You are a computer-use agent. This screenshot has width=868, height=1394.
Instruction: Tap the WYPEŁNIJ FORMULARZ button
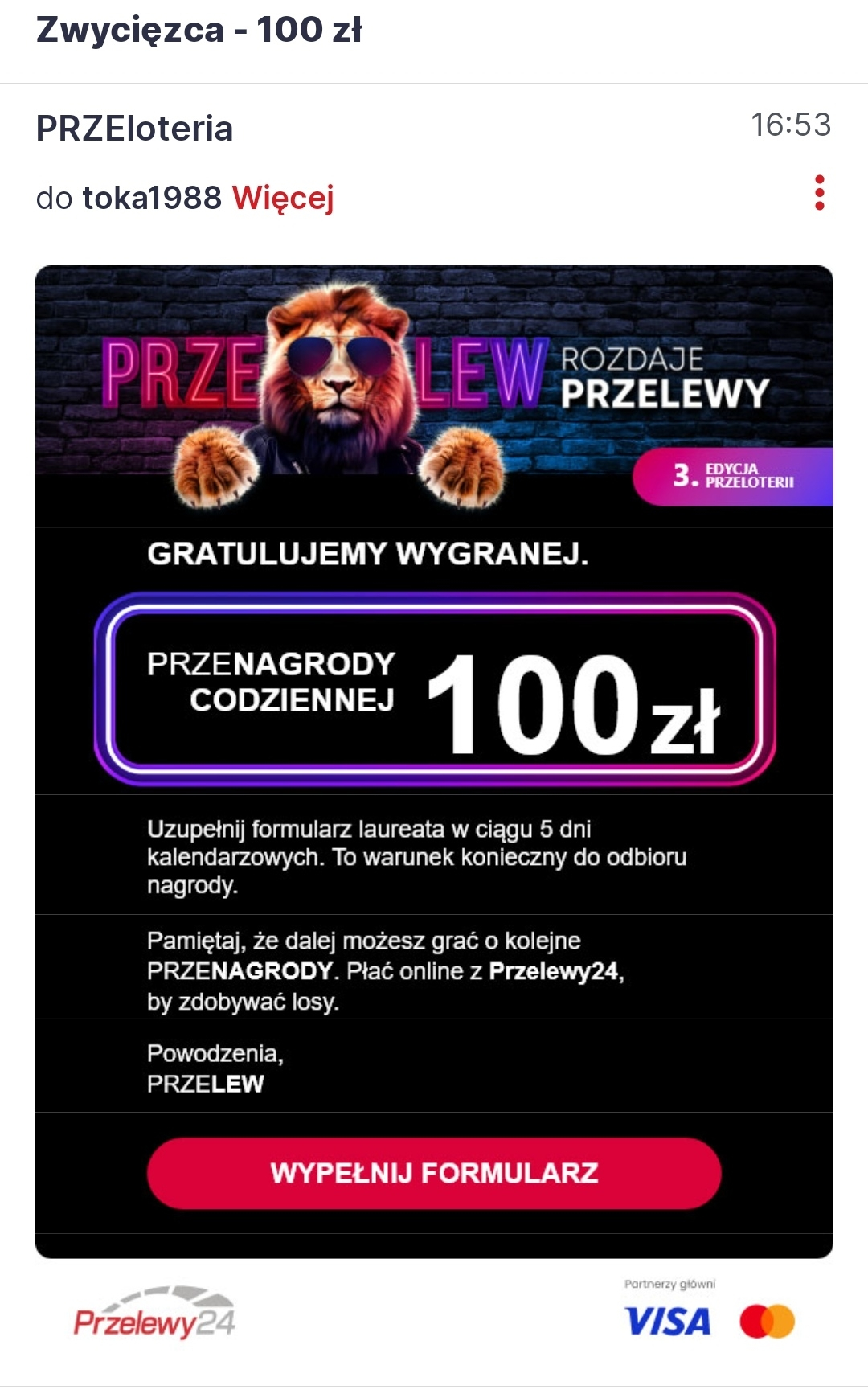tap(434, 1173)
